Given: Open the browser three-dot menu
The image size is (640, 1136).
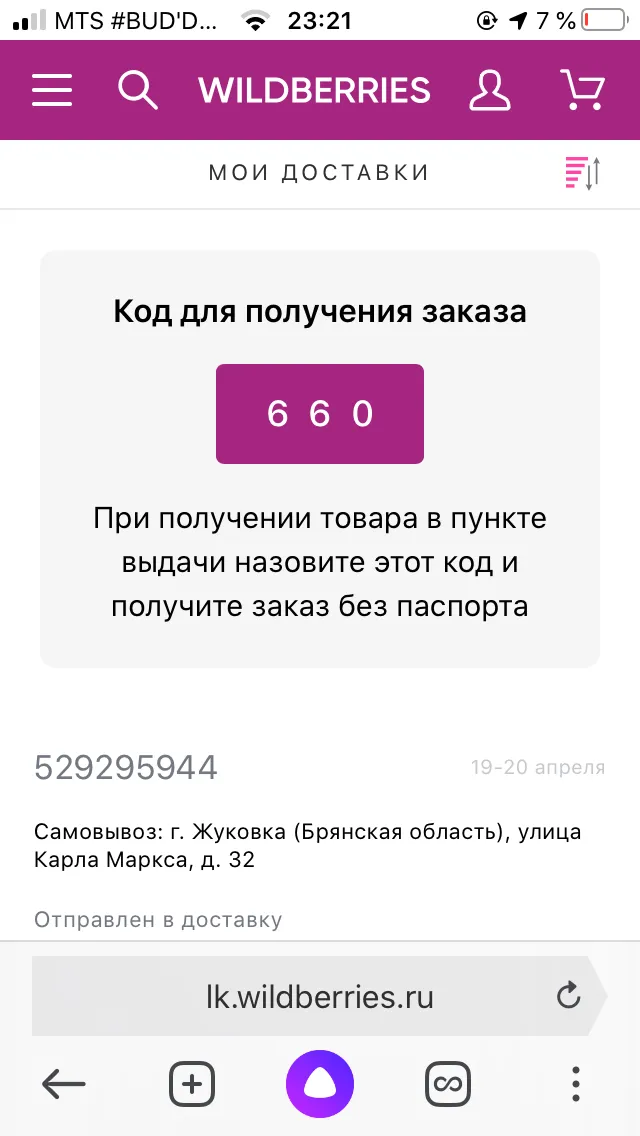Looking at the screenshot, I should [575, 1085].
